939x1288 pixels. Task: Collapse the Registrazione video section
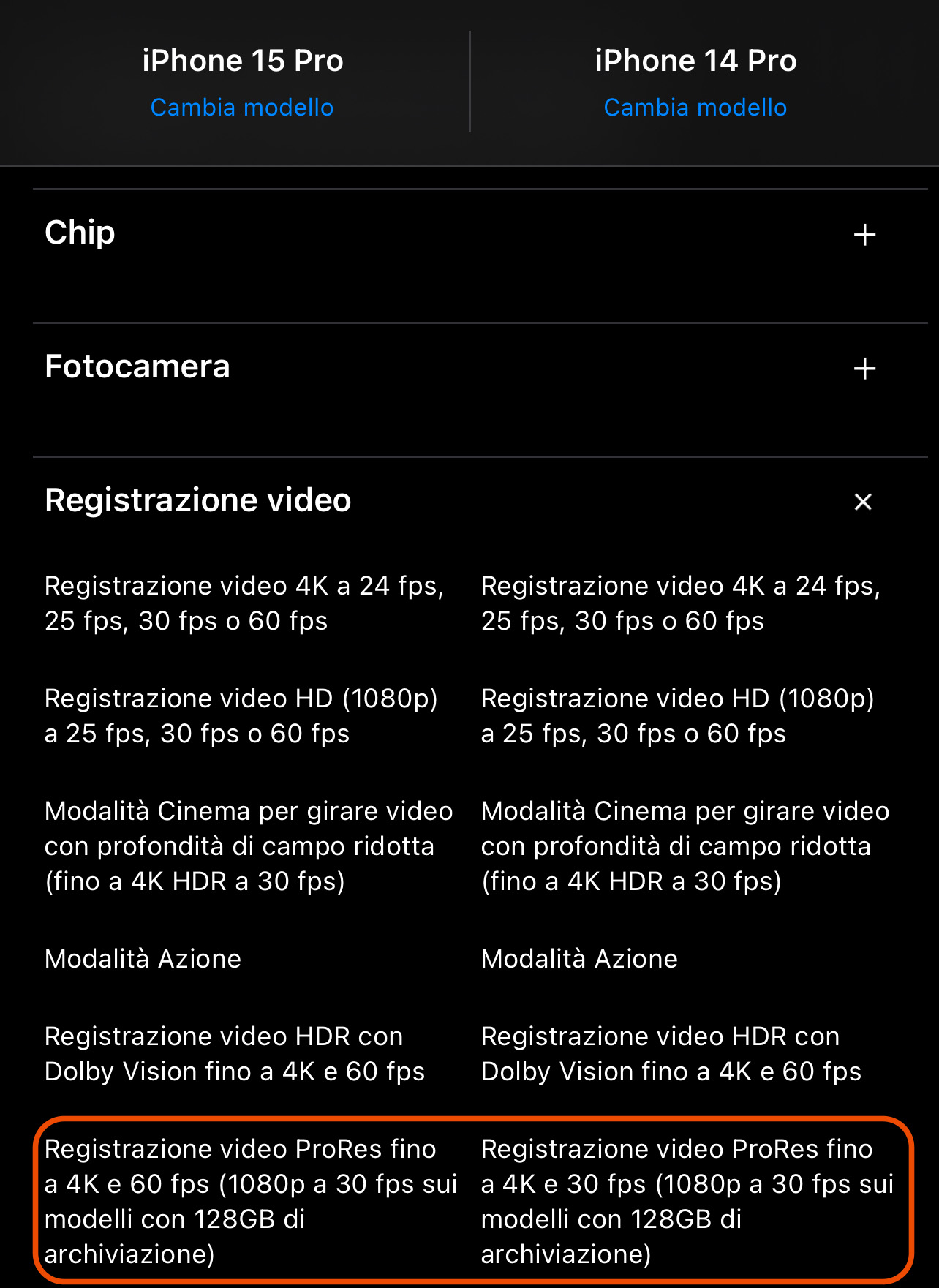click(863, 502)
